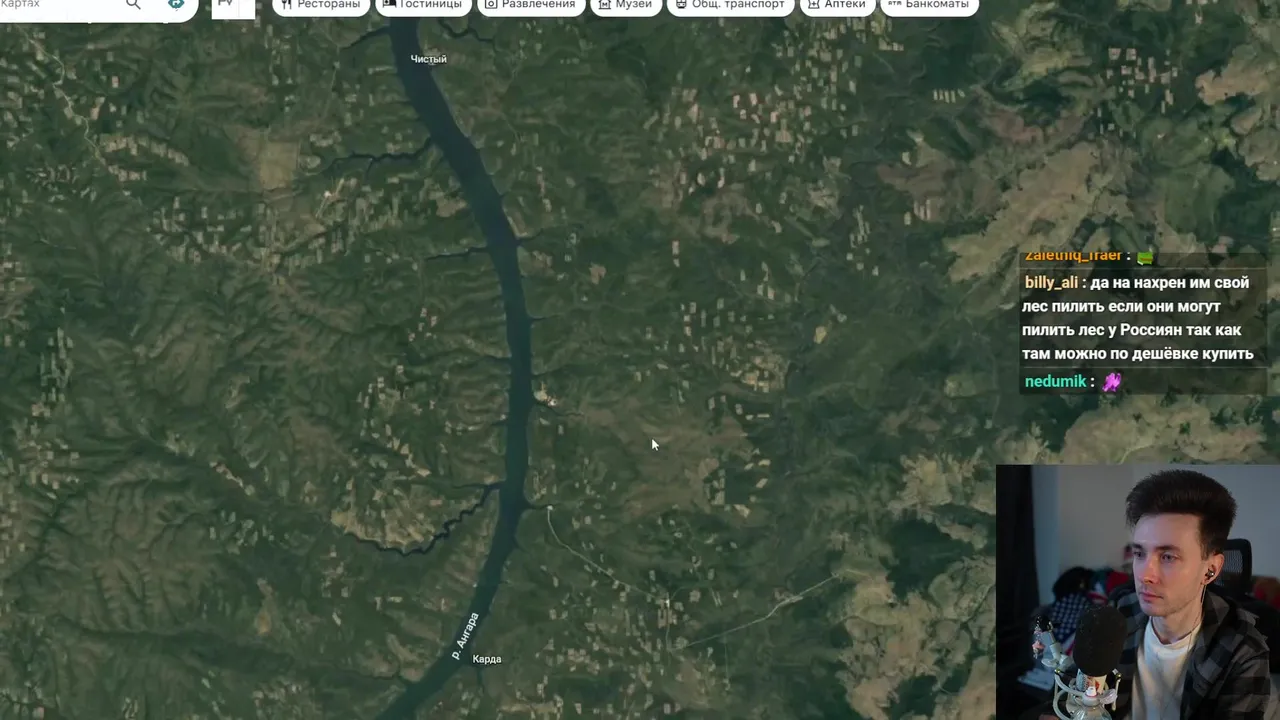Select the Рестораны chip
The image size is (1280, 720).
pos(319,5)
